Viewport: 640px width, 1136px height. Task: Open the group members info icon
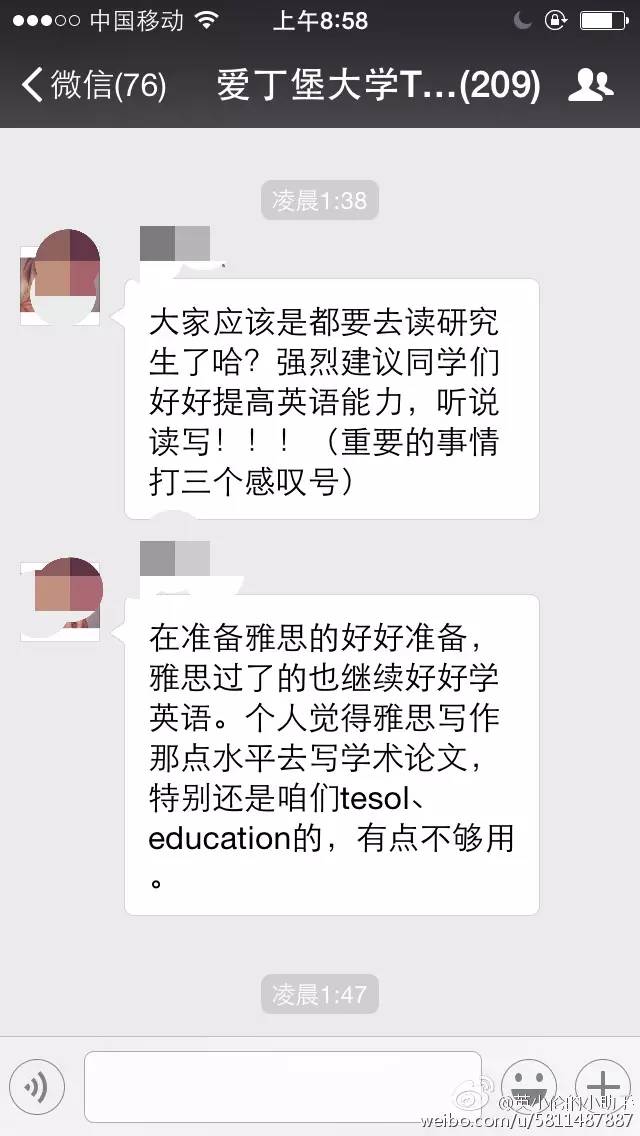pos(590,85)
